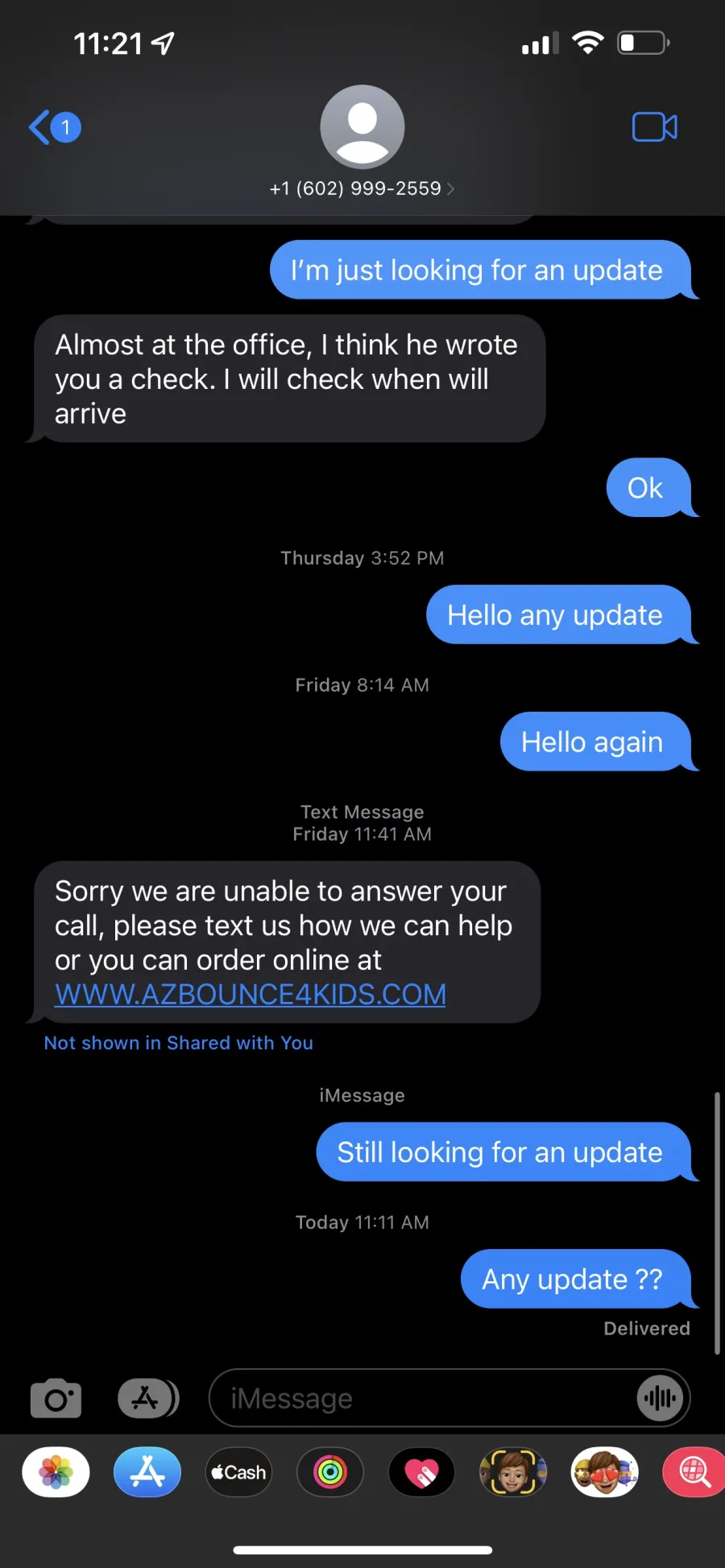The height and width of the screenshot is (1568, 725).
Task: Open the App Store iMessage app
Action: [147, 1472]
